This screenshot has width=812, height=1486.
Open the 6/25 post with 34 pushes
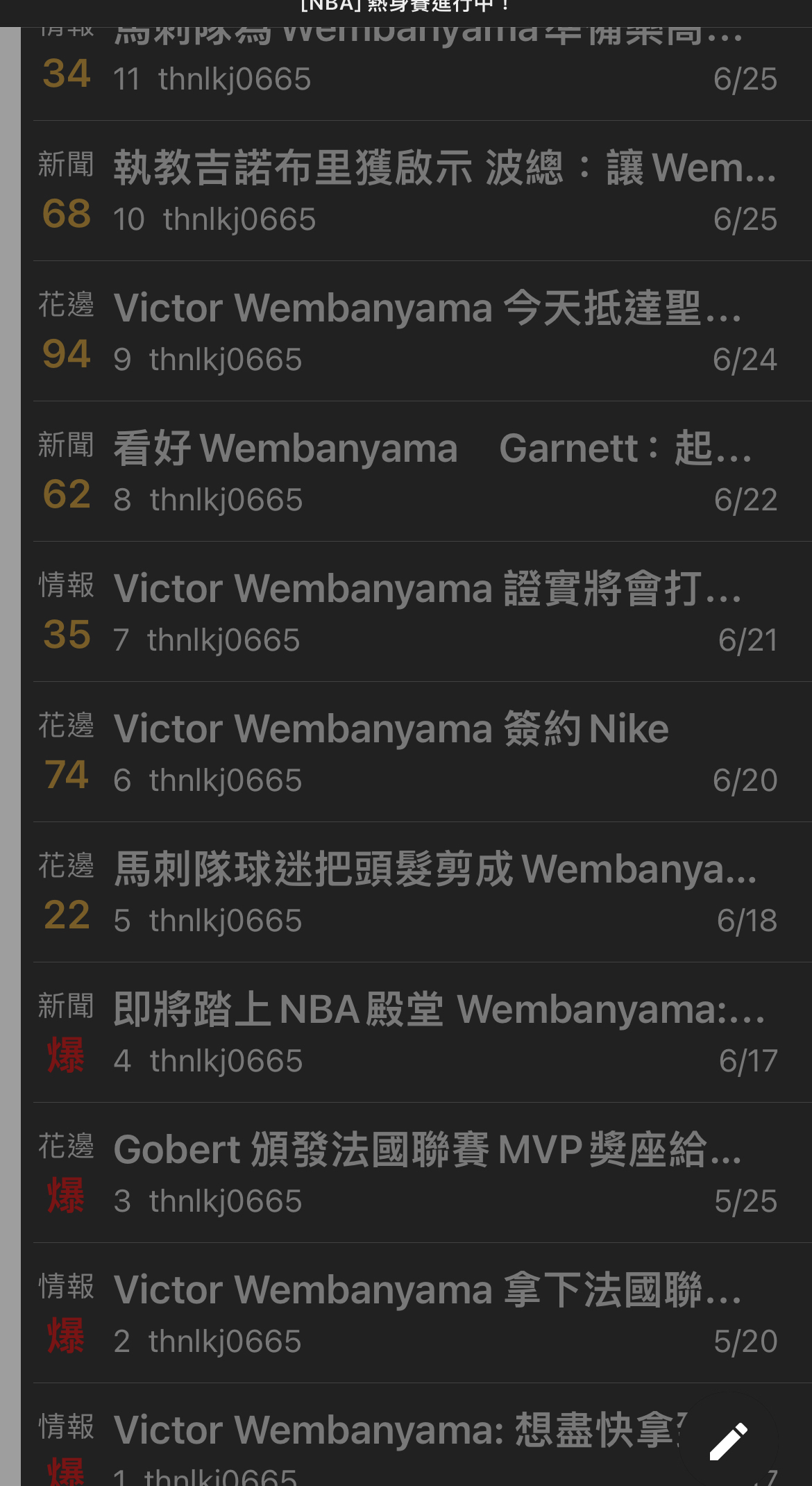416,74
